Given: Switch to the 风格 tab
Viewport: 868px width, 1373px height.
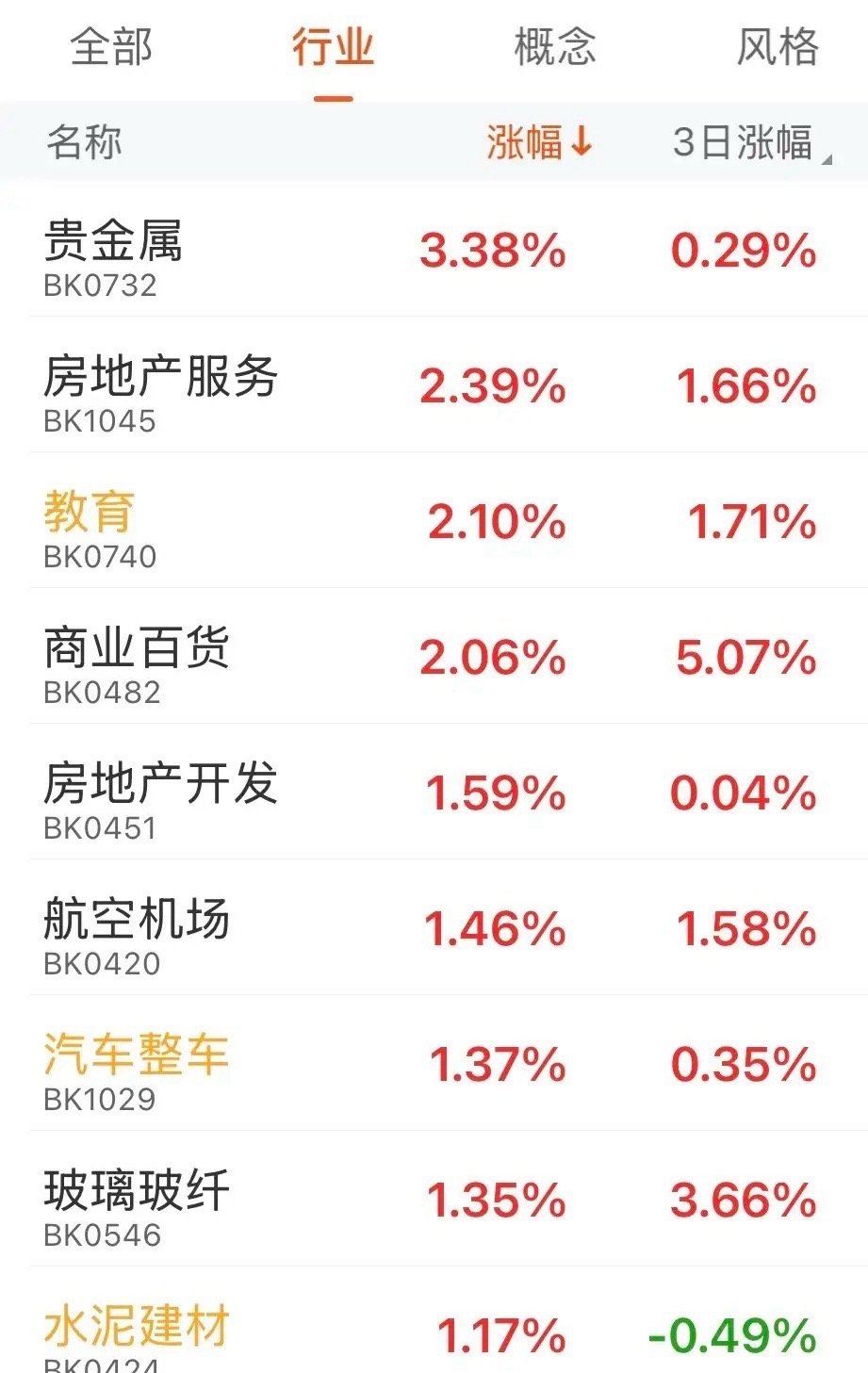Looking at the screenshot, I should [777, 47].
